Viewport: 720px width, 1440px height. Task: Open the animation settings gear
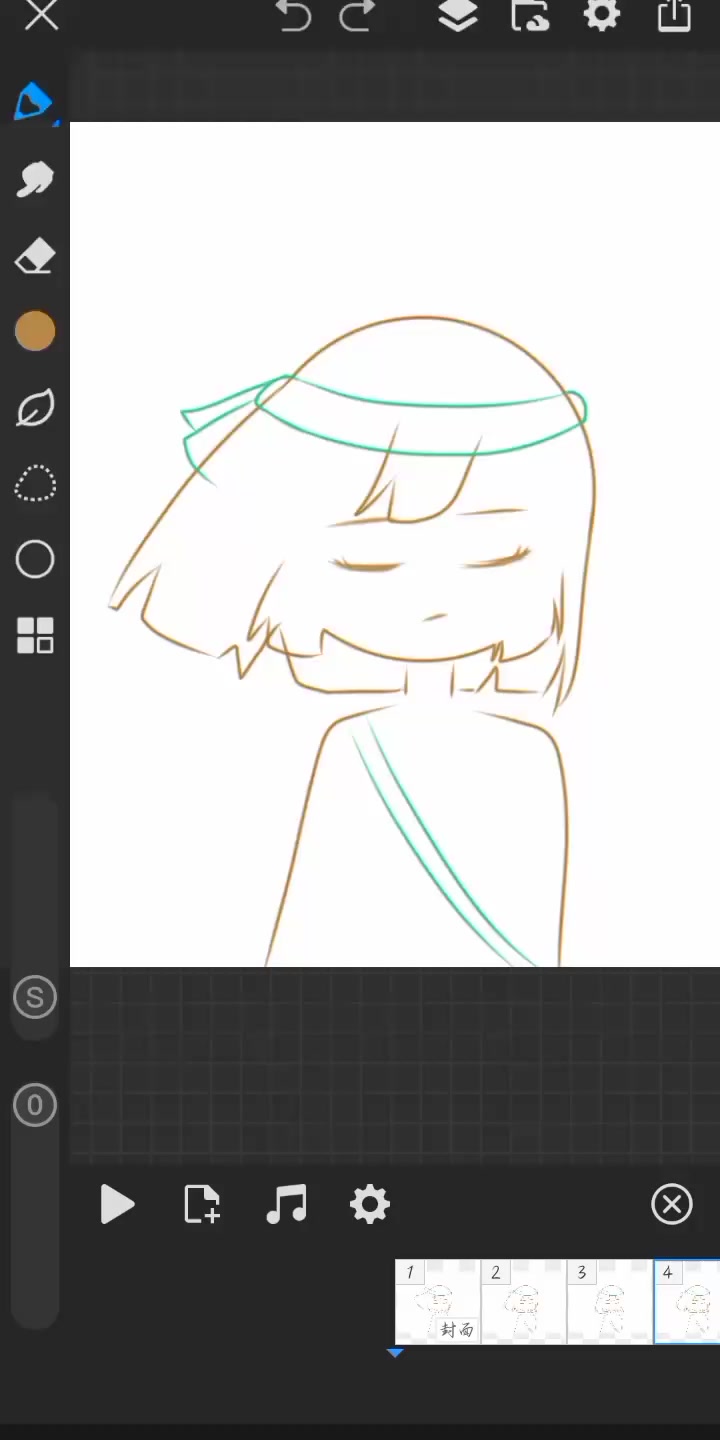tap(370, 1205)
